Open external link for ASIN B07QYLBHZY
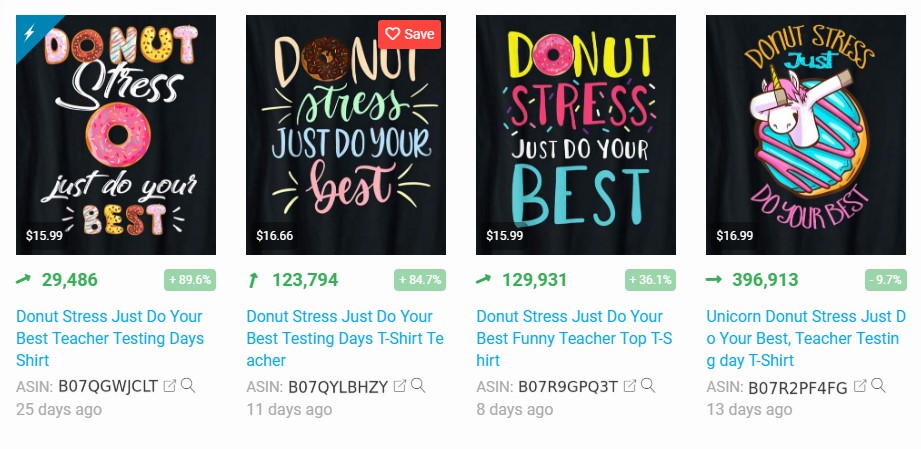 pyautogui.click(x=400, y=386)
